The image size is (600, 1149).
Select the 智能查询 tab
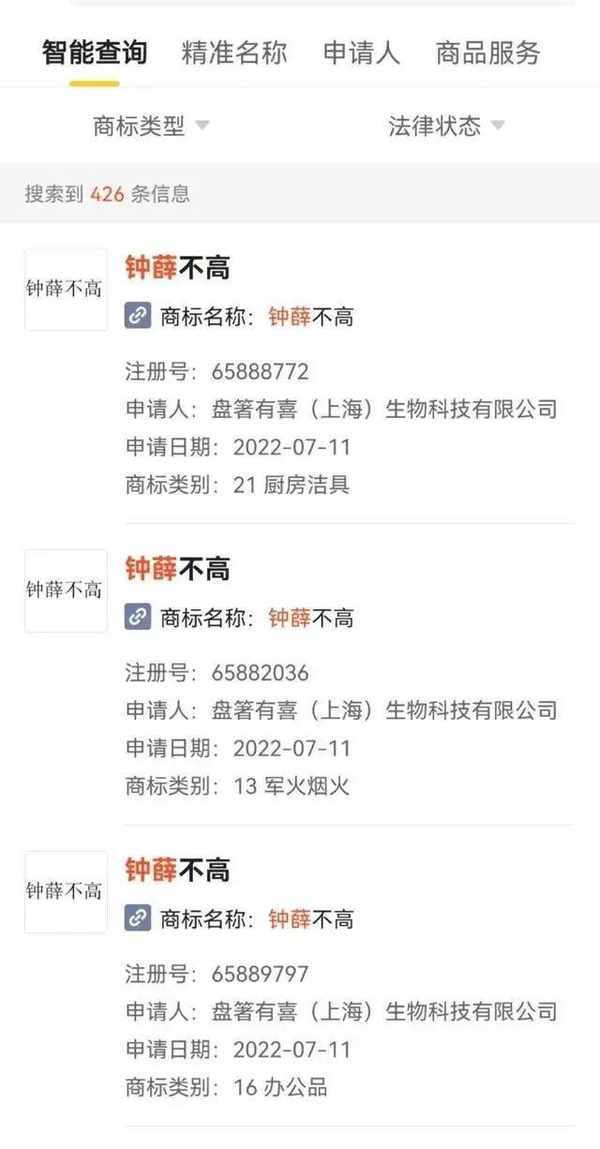(95, 53)
